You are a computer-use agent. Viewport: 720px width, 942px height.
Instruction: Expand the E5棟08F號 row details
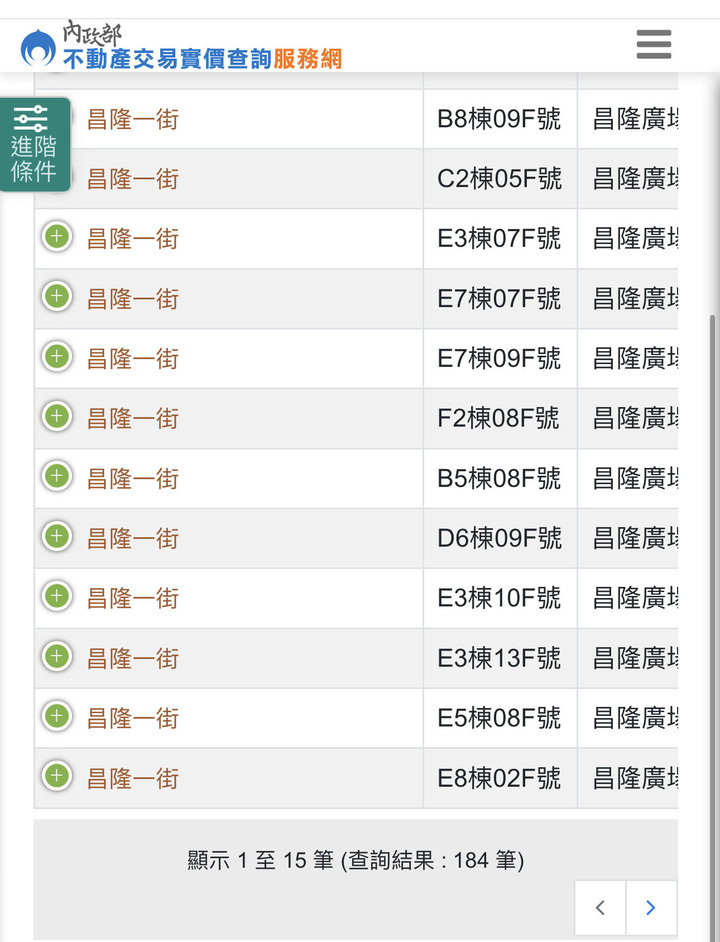[57, 717]
